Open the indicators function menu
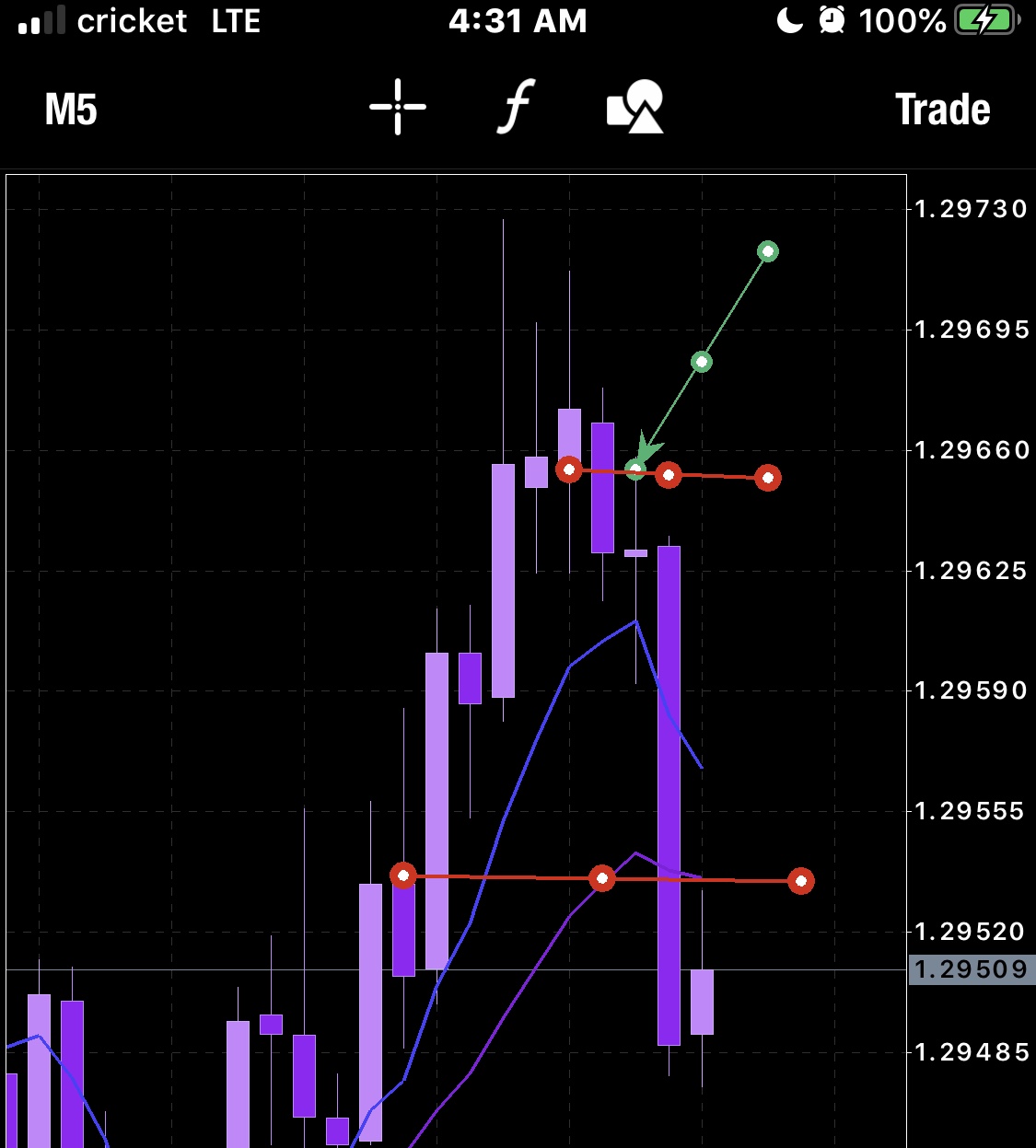The image size is (1036, 1148). [x=517, y=108]
